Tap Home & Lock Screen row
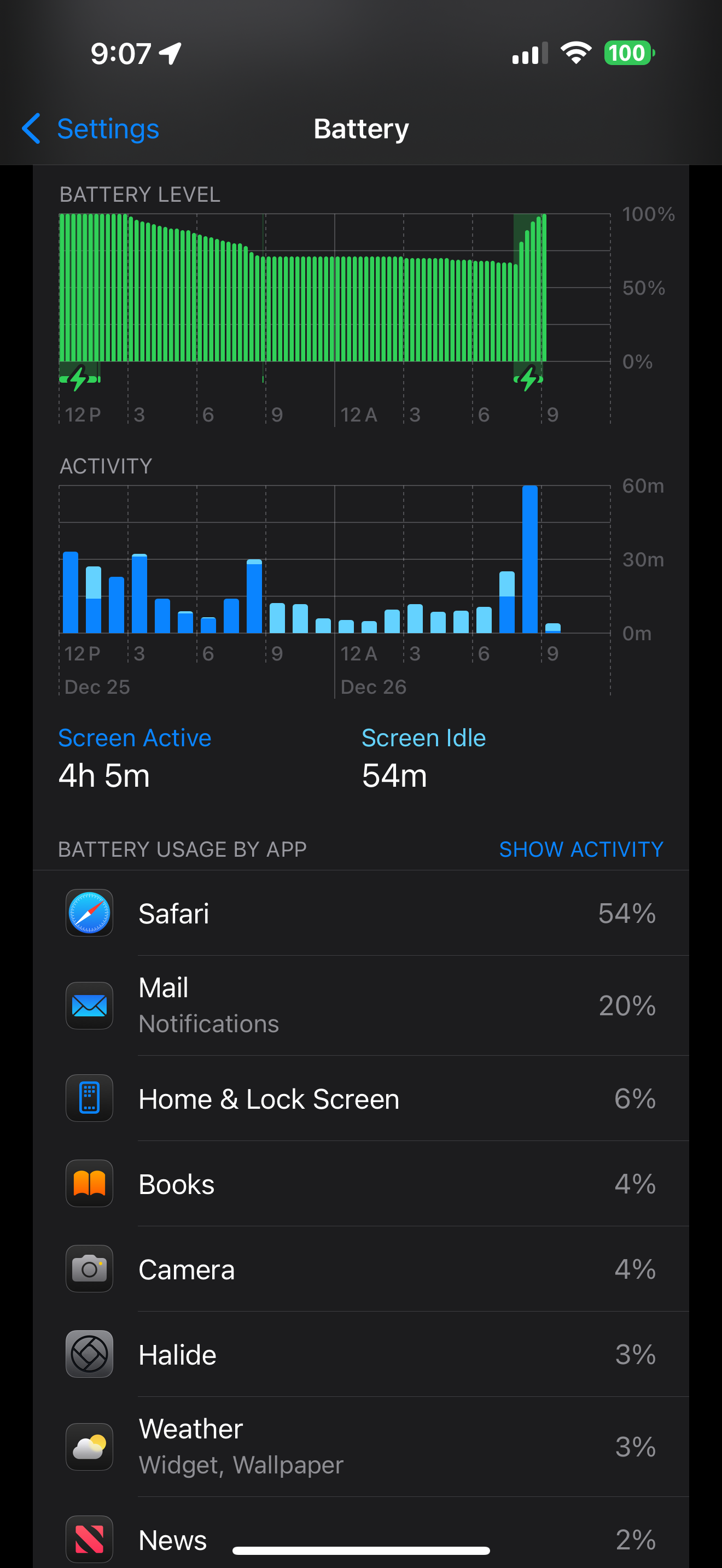The image size is (722, 1568). click(360, 1099)
